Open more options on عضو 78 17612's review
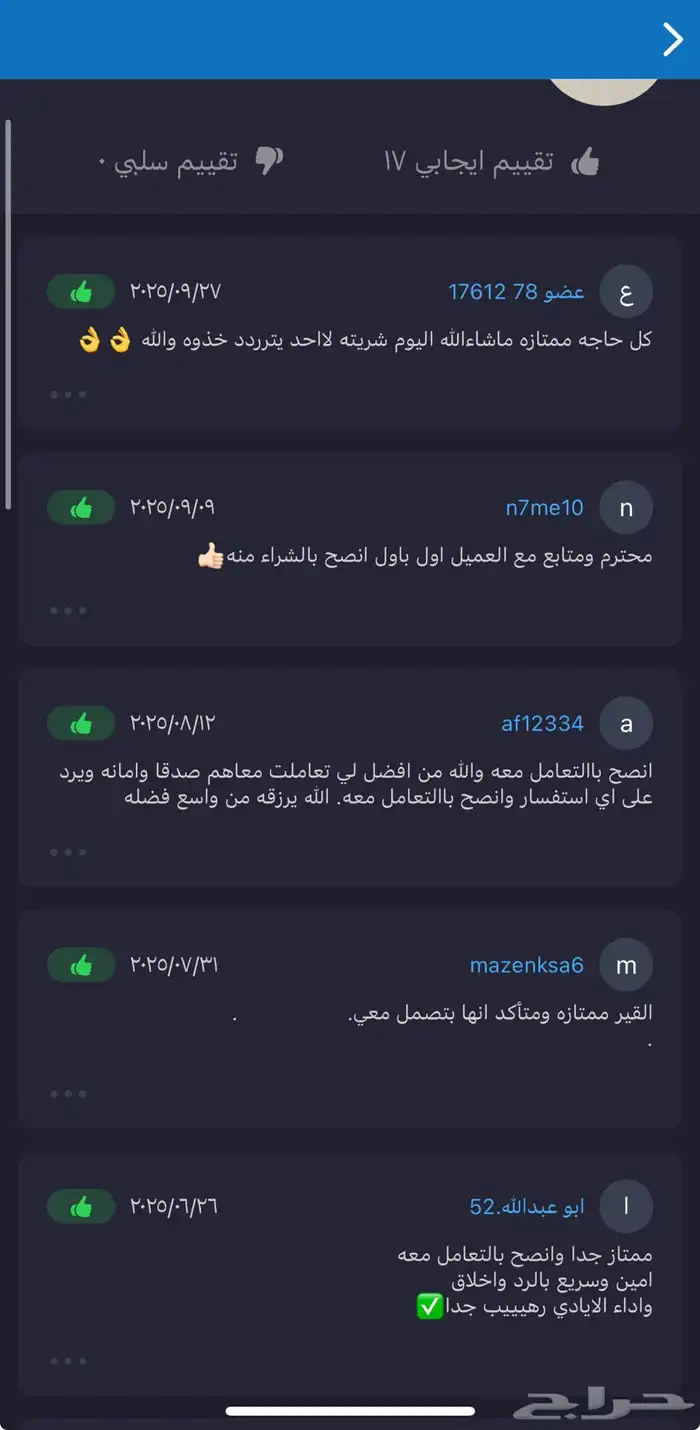This screenshot has width=700, height=1430. point(68,394)
